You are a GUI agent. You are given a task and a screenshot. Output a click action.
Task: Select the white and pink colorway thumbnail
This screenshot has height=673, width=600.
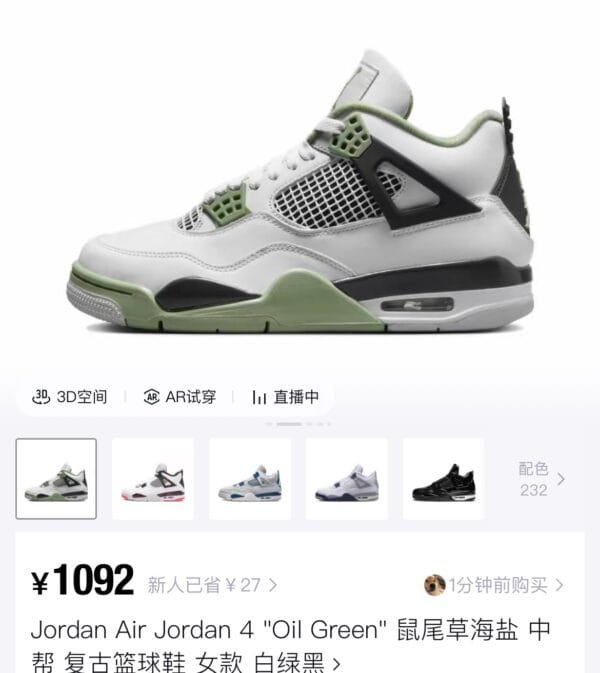click(x=153, y=479)
